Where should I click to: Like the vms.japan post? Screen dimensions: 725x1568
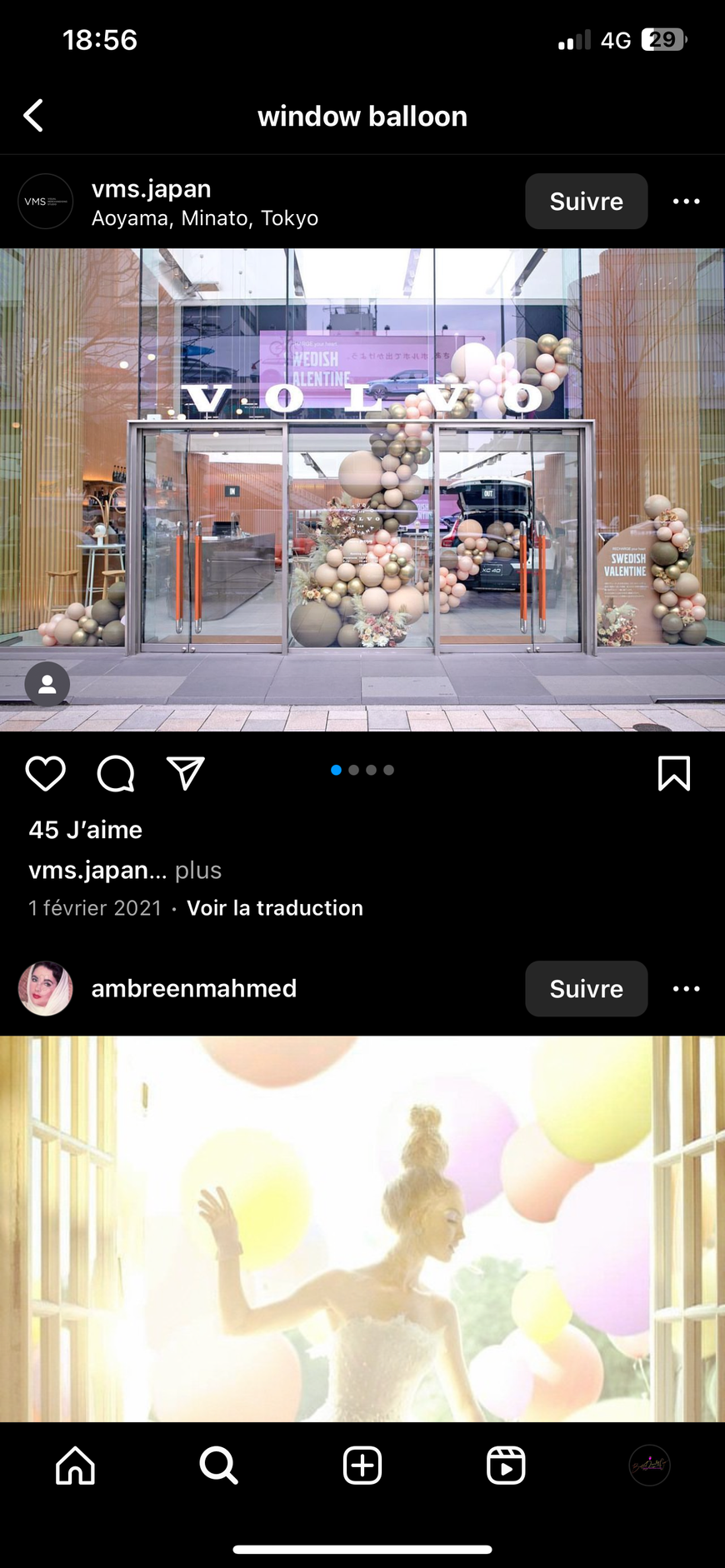tap(46, 773)
